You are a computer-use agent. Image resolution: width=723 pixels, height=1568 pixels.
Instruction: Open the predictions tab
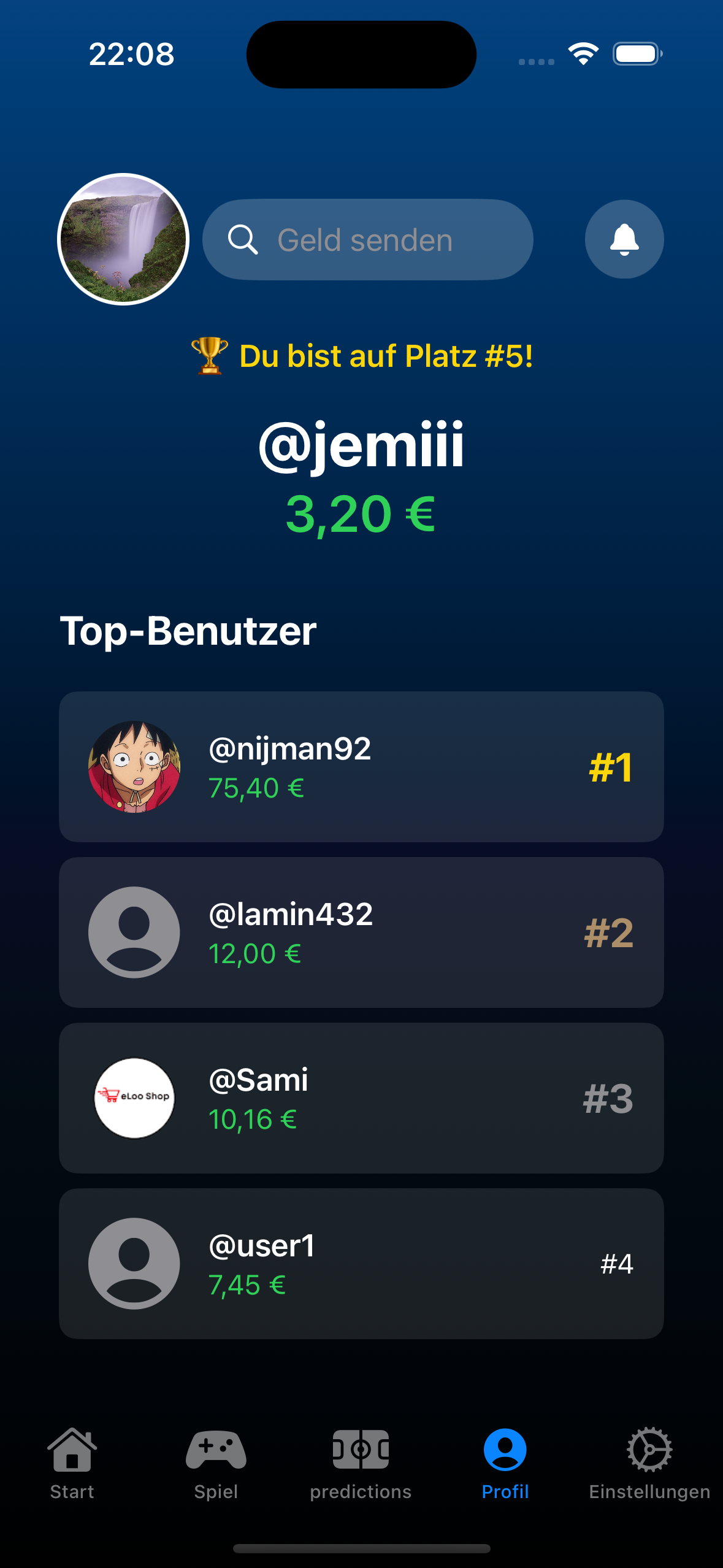tap(361, 1463)
